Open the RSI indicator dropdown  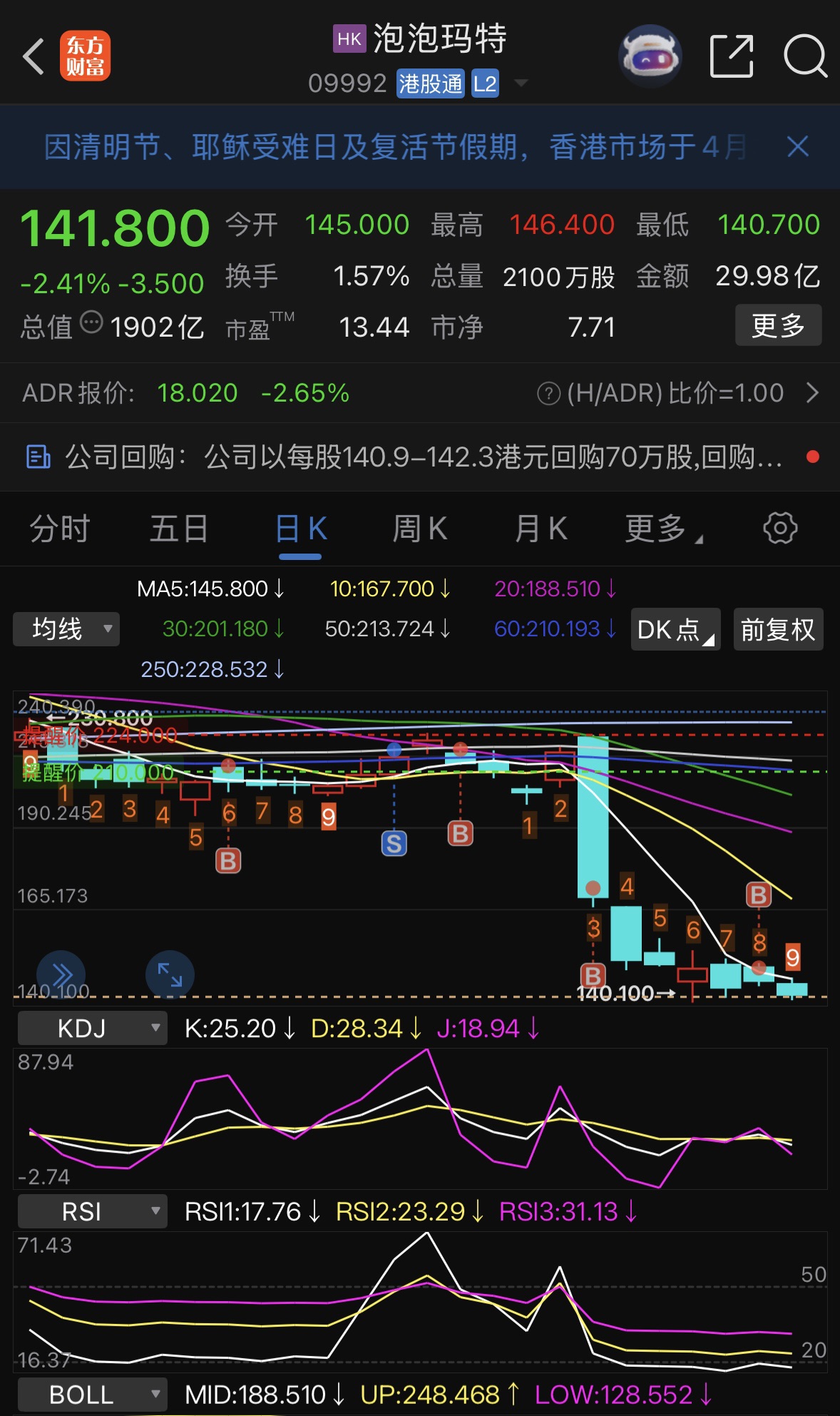tap(92, 1211)
